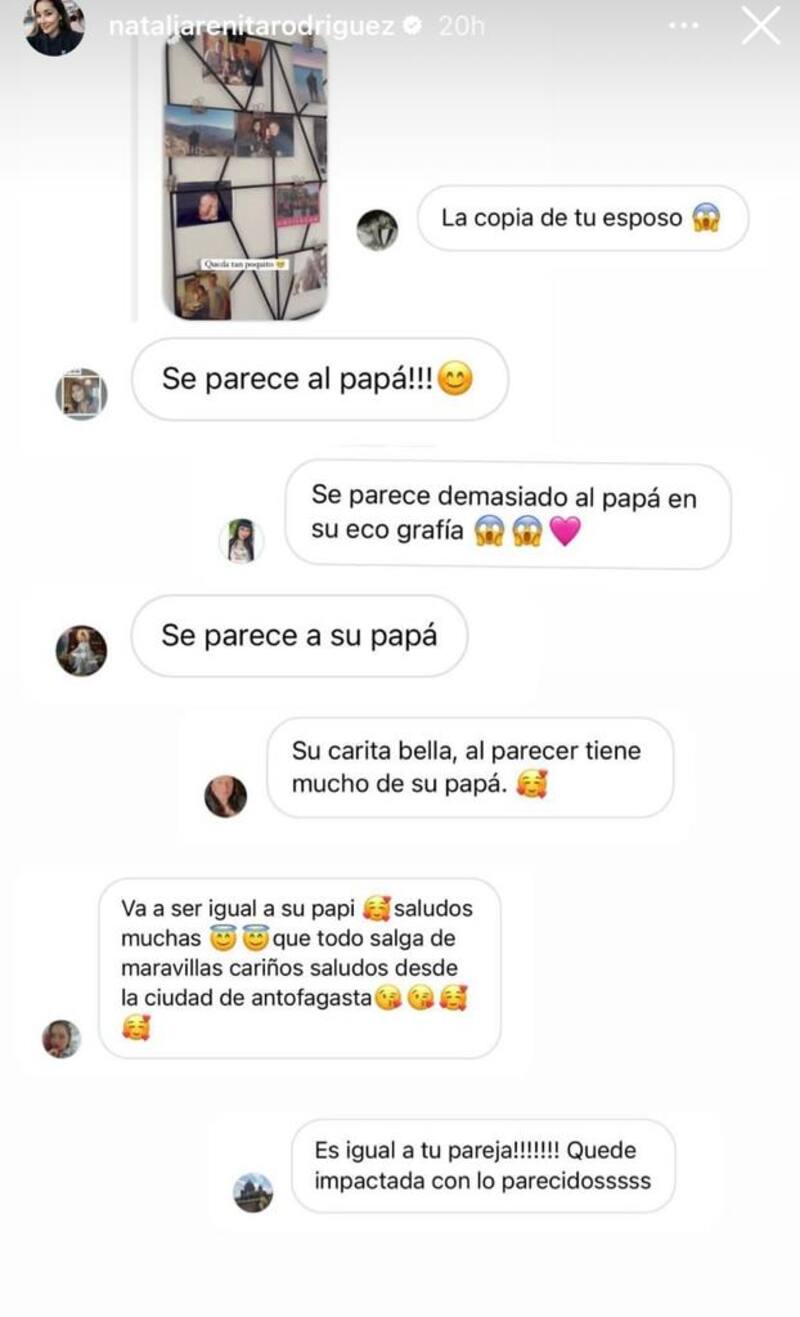Viewport: 800px width, 1317px height.
Task: Close the story viewer
Action: click(760, 27)
